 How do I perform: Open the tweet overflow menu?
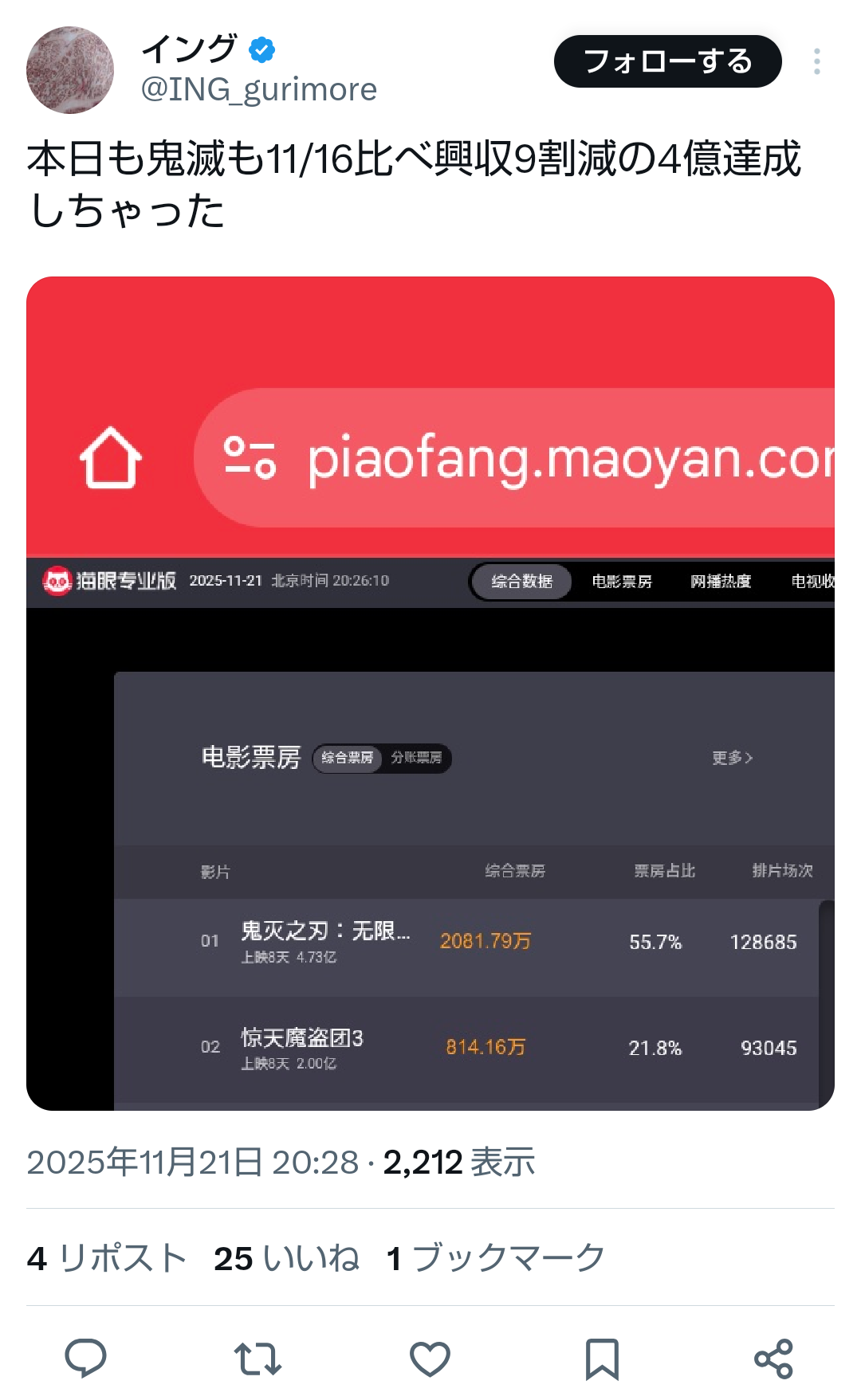point(816,61)
